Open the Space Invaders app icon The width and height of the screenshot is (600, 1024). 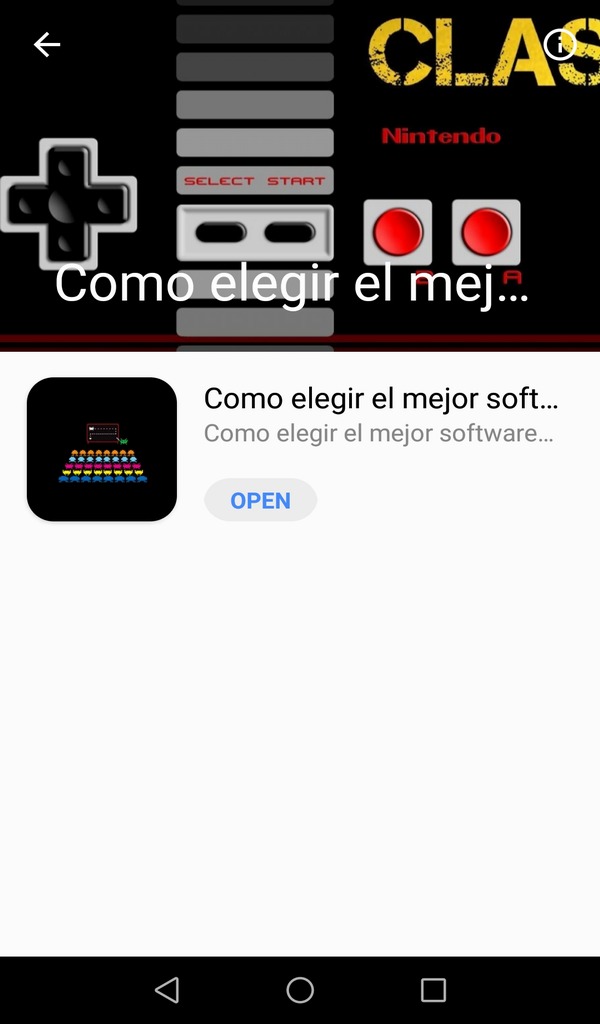[102, 450]
